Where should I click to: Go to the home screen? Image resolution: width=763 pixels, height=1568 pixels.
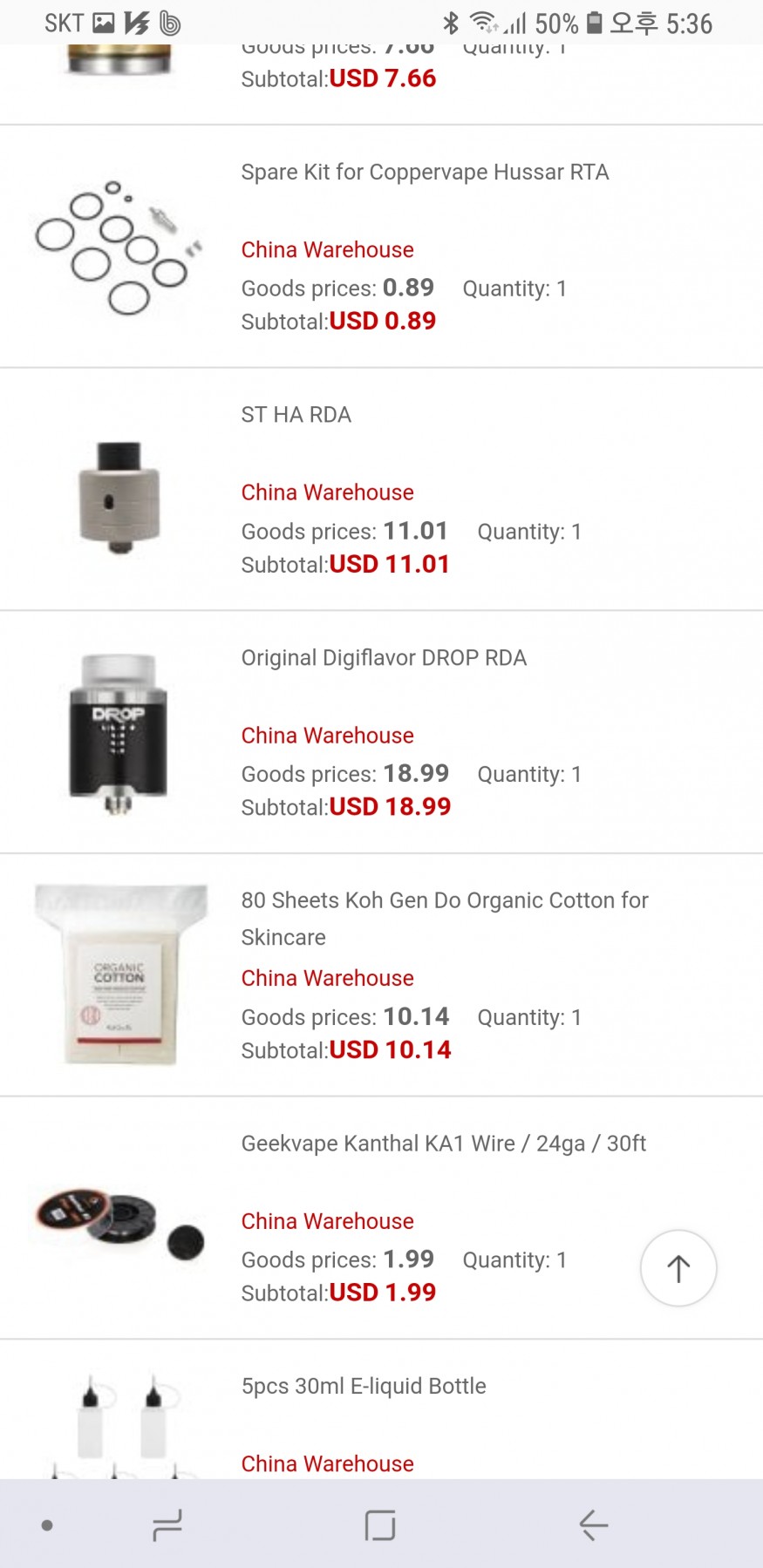pos(380,1525)
